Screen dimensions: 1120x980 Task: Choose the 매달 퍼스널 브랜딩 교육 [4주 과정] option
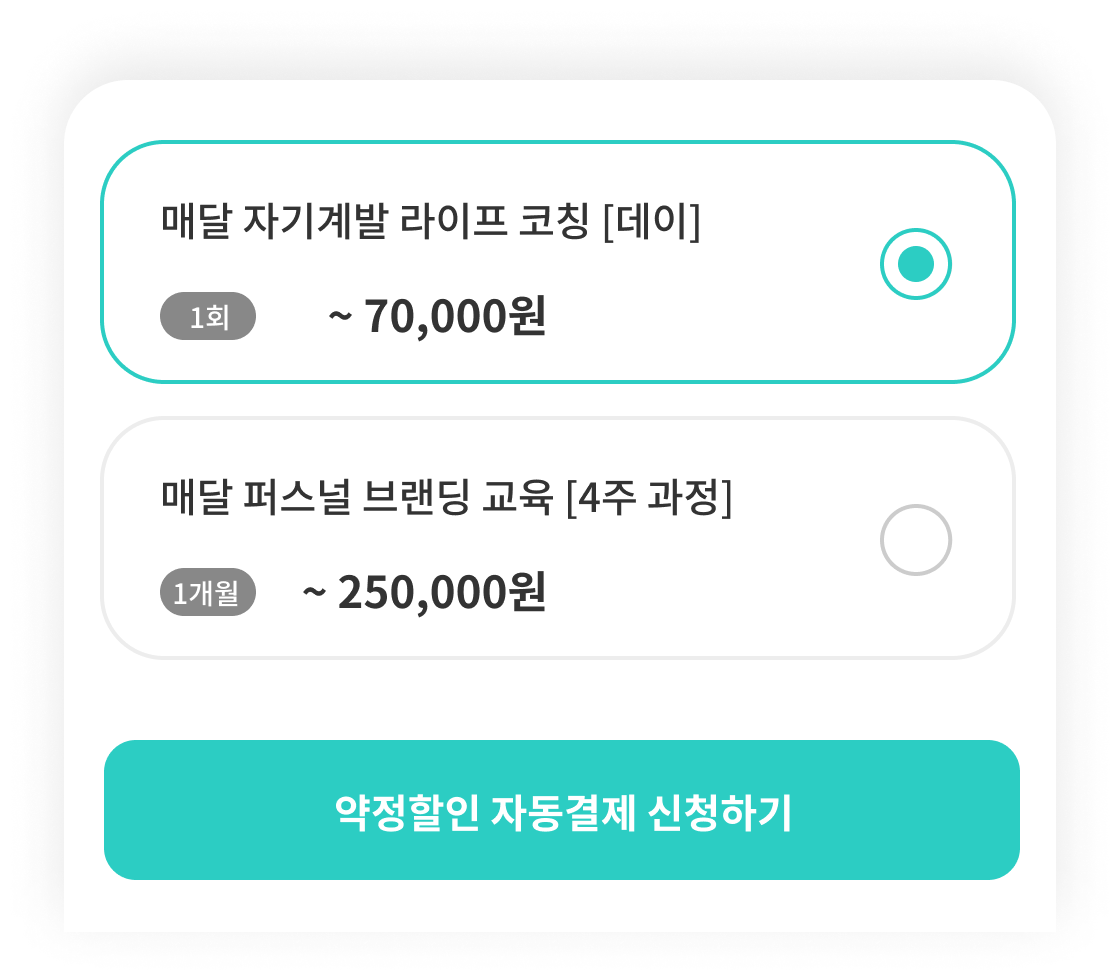tap(915, 540)
